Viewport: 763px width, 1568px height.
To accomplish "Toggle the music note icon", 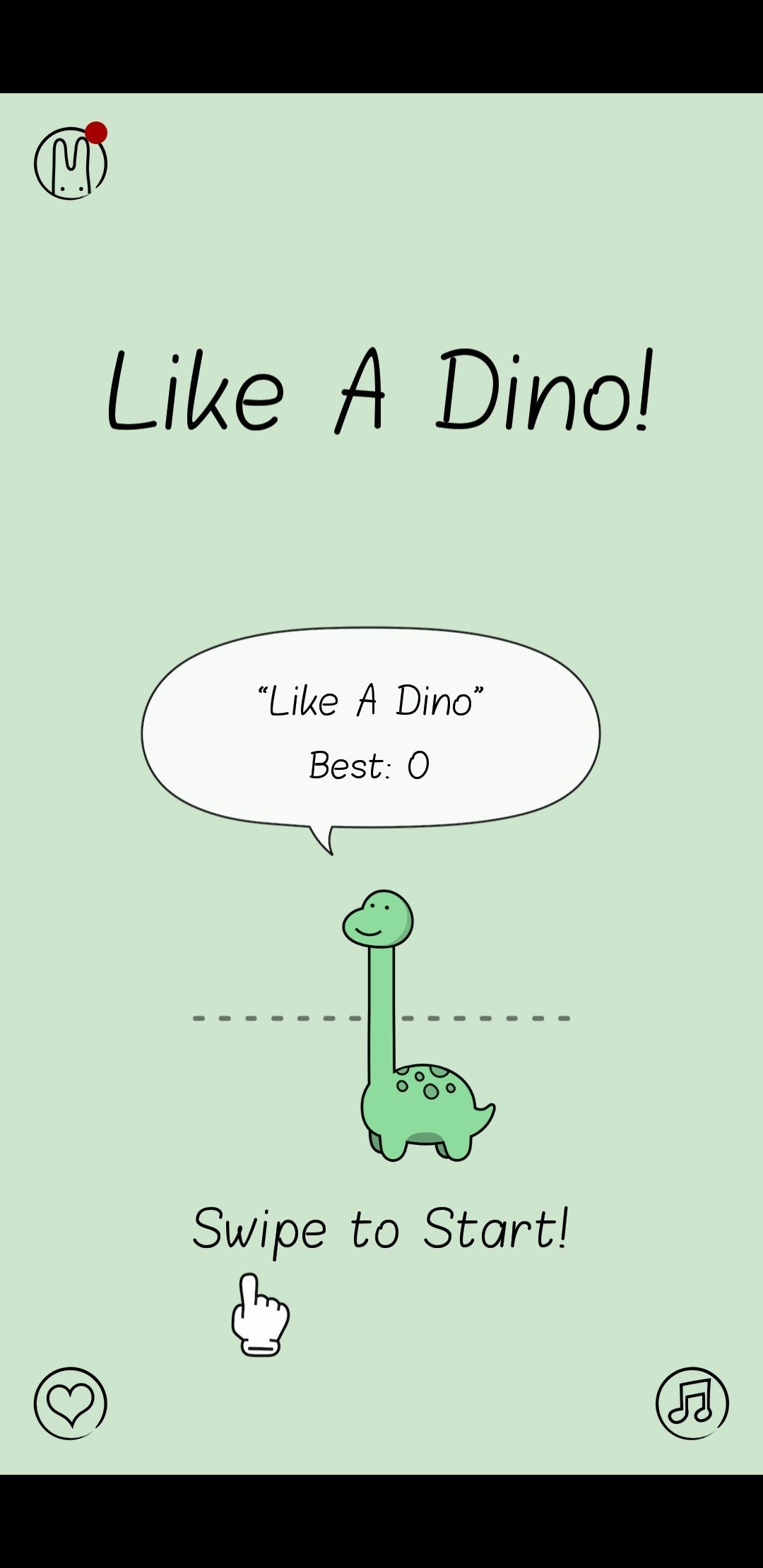I will point(692,1403).
